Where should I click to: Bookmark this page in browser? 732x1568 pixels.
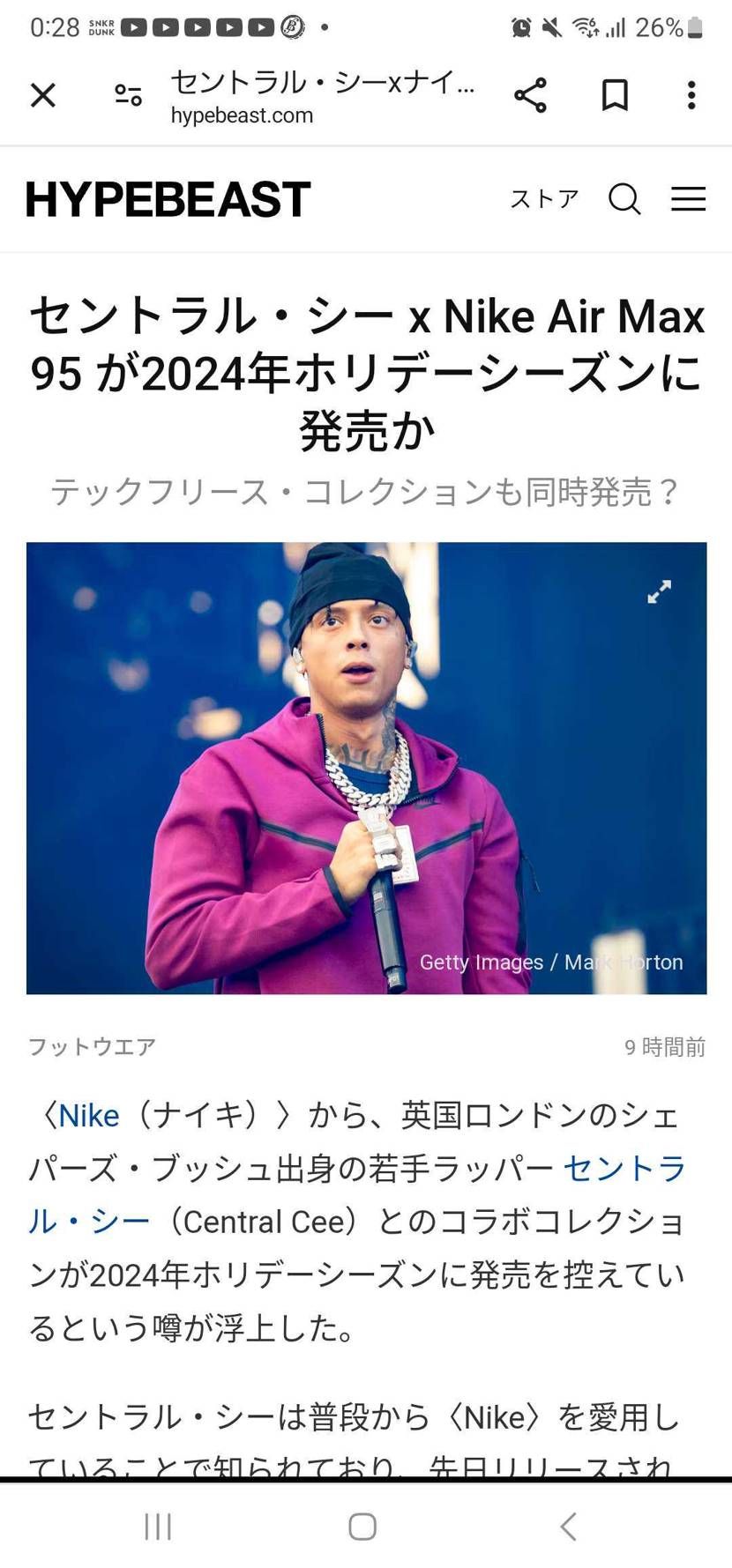tap(615, 95)
